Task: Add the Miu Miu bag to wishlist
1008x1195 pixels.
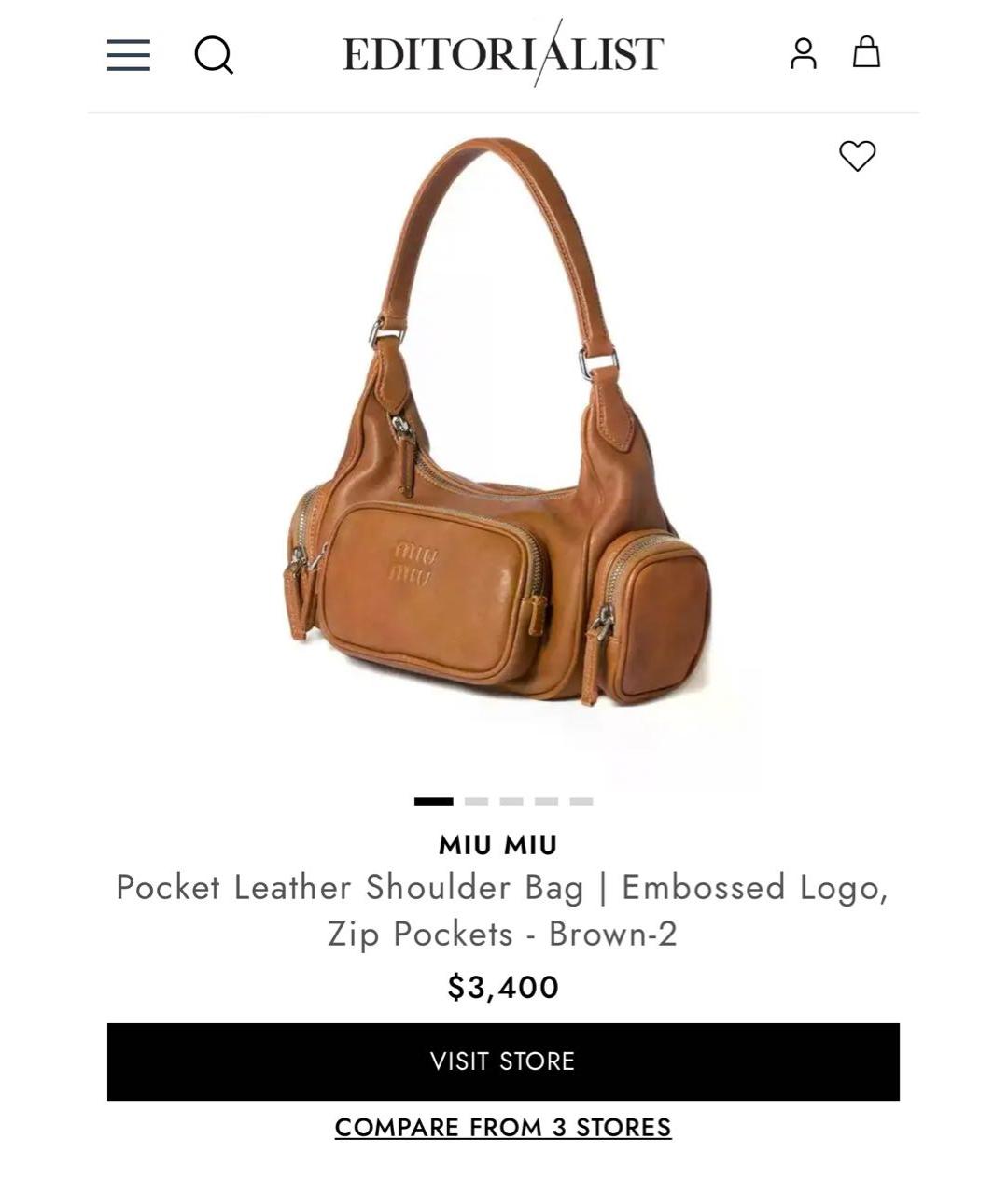Action: [x=857, y=155]
